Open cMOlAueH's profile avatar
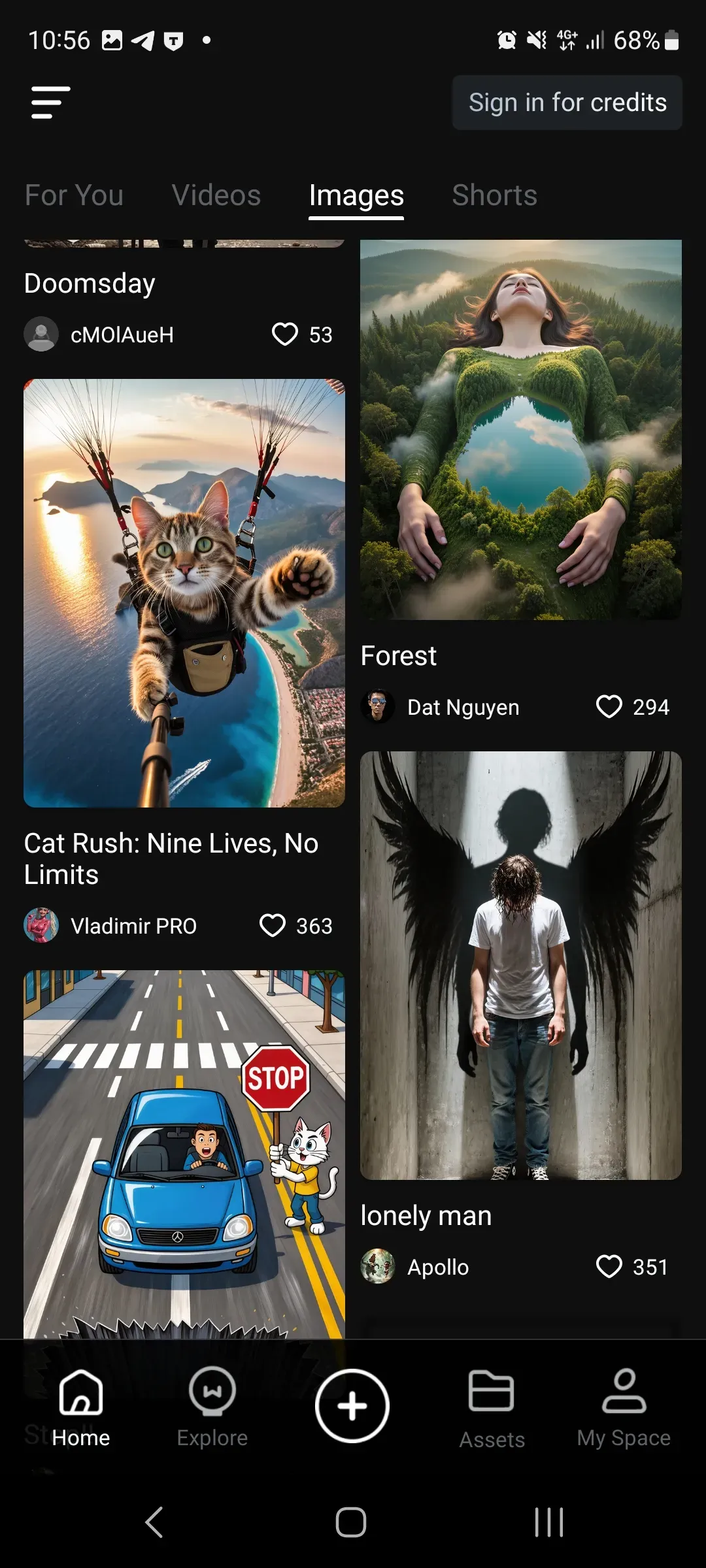This screenshot has width=706, height=1568. click(x=41, y=334)
